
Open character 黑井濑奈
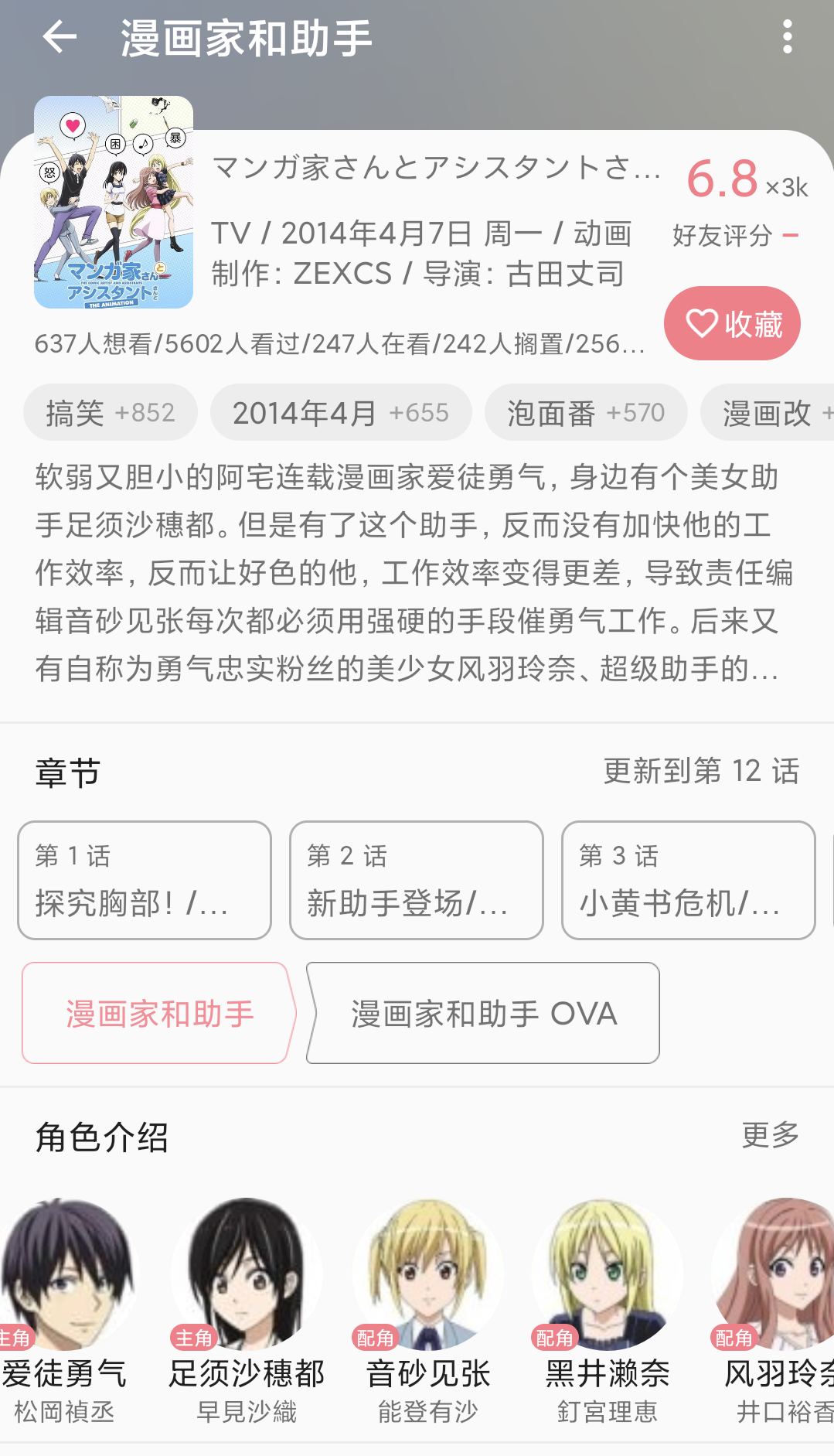tap(608, 1307)
